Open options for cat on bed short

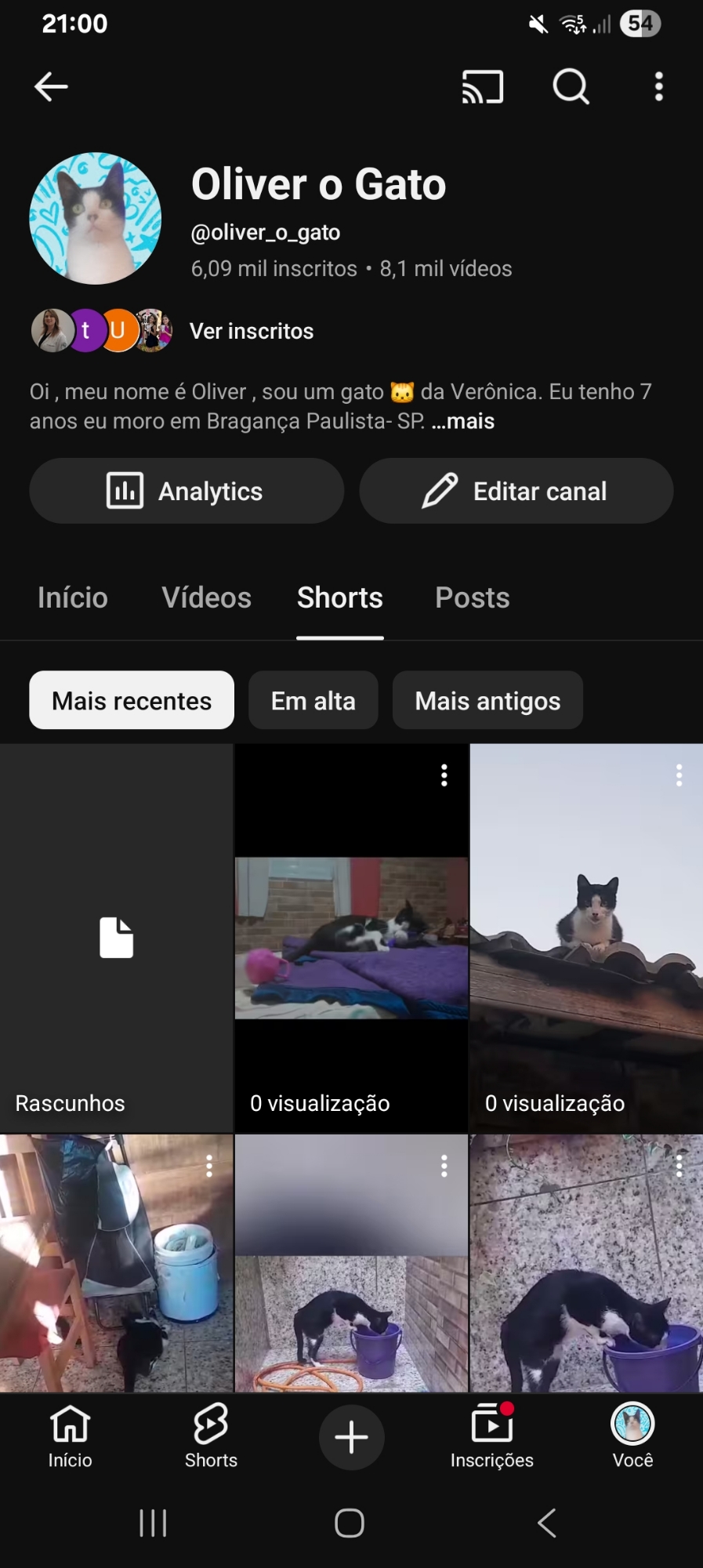coord(444,775)
